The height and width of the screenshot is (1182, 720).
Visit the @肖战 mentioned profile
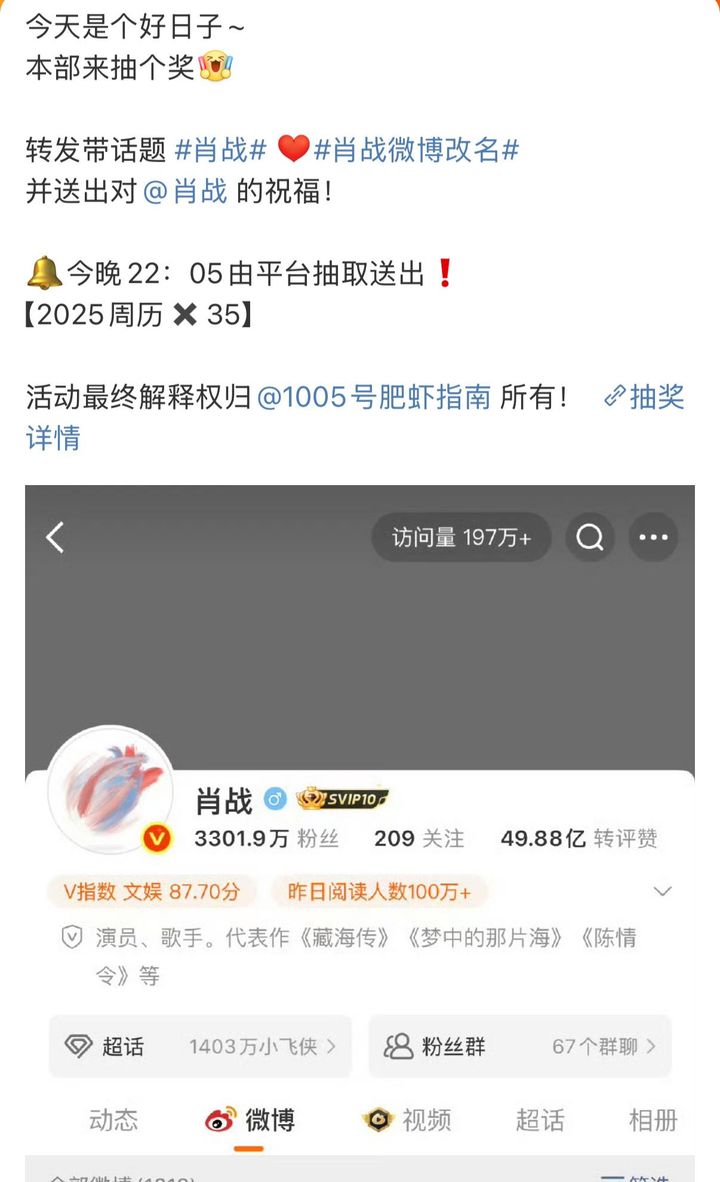pyautogui.click(x=185, y=191)
